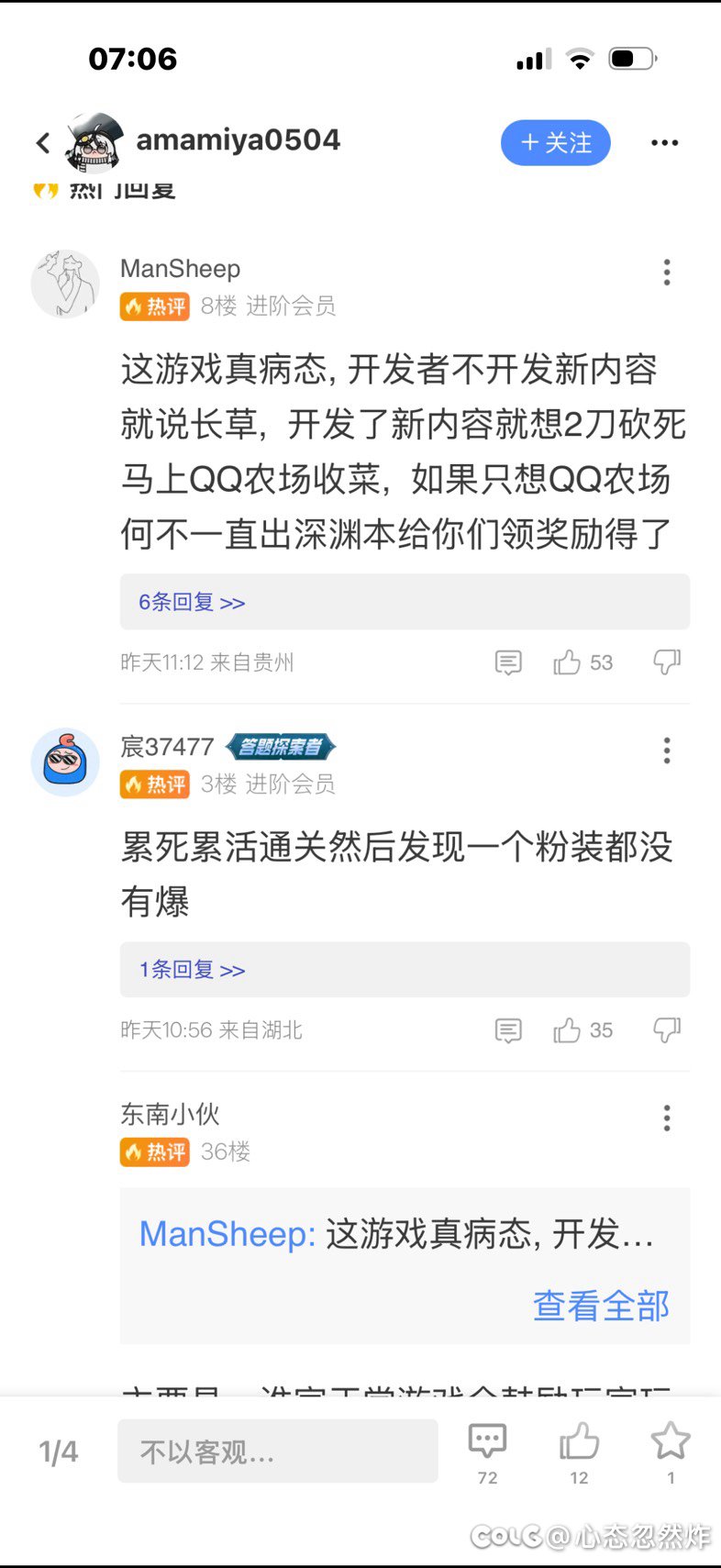Viewport: 721px width, 1568px height.
Task: Open the top-right ellipsis overflow menu
Action: coord(664,143)
